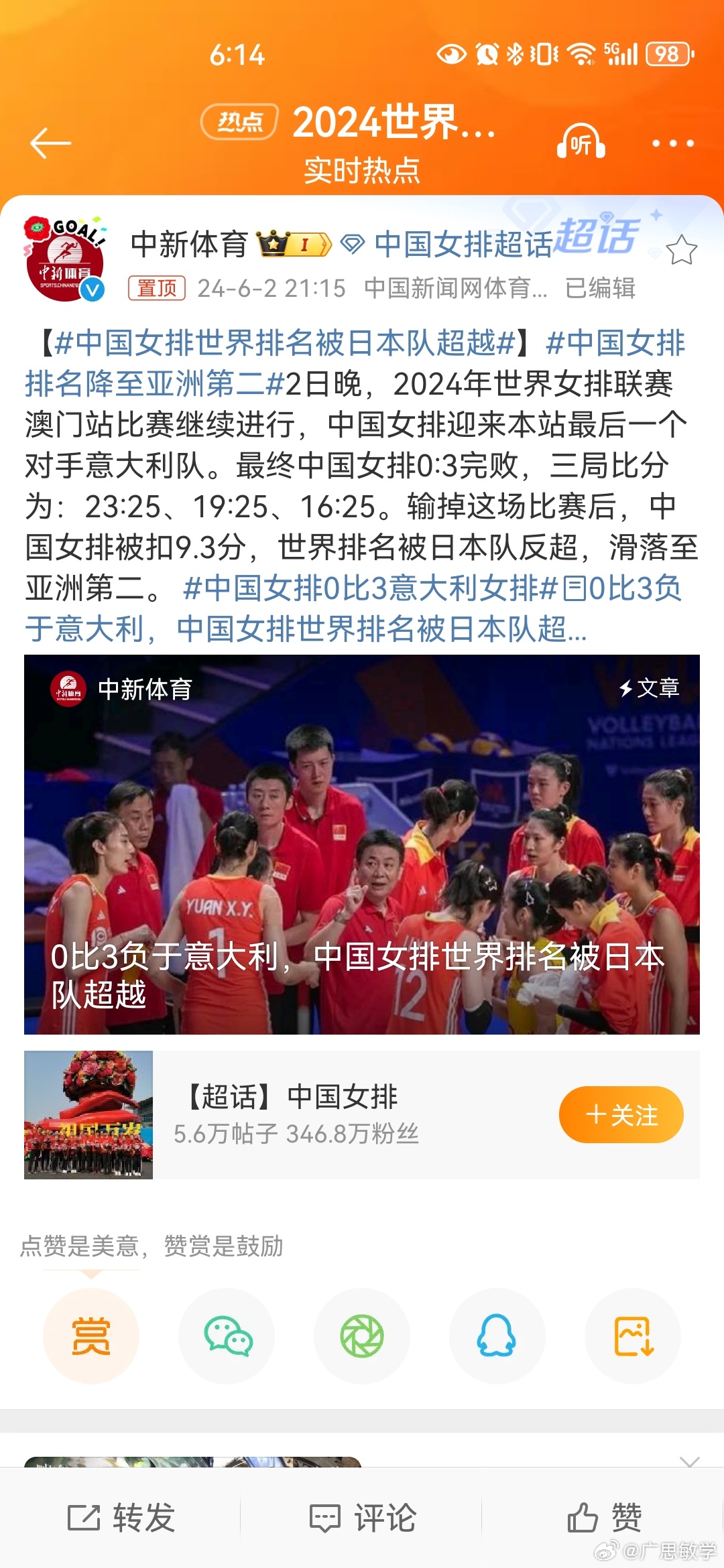Expand the chevron above the like button

689,1462
